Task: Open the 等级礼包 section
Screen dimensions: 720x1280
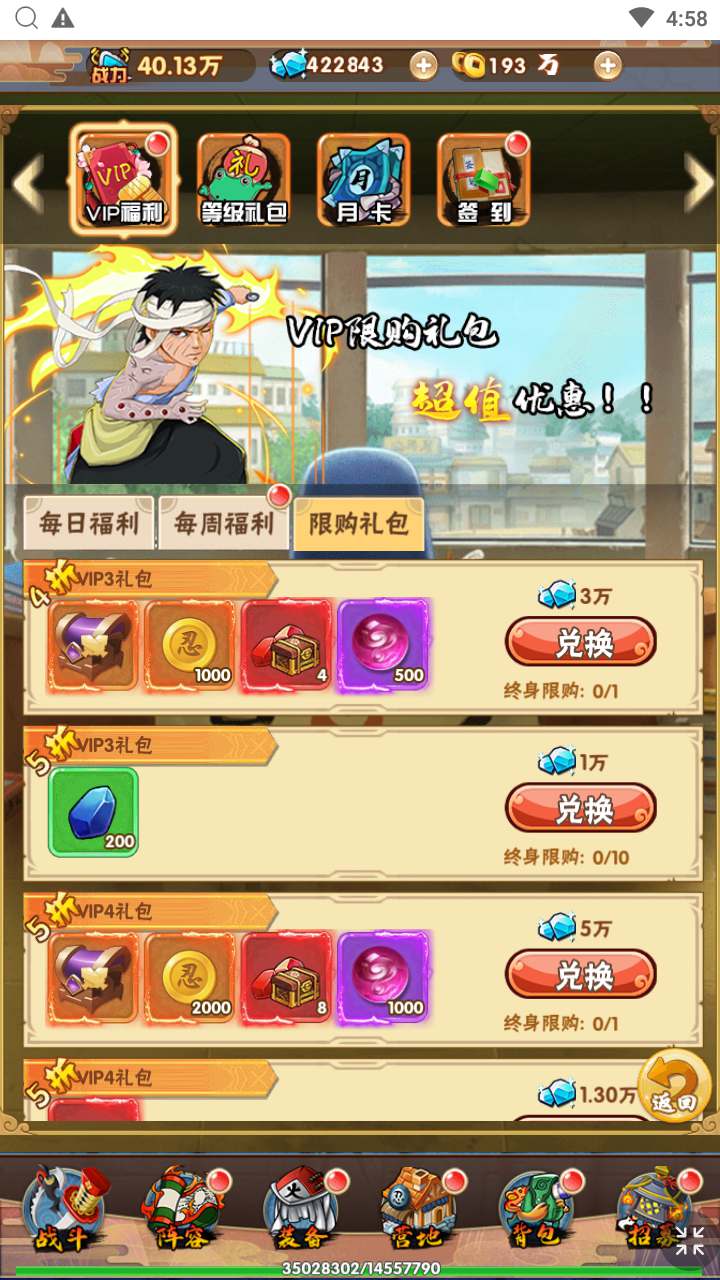Action: click(x=244, y=179)
